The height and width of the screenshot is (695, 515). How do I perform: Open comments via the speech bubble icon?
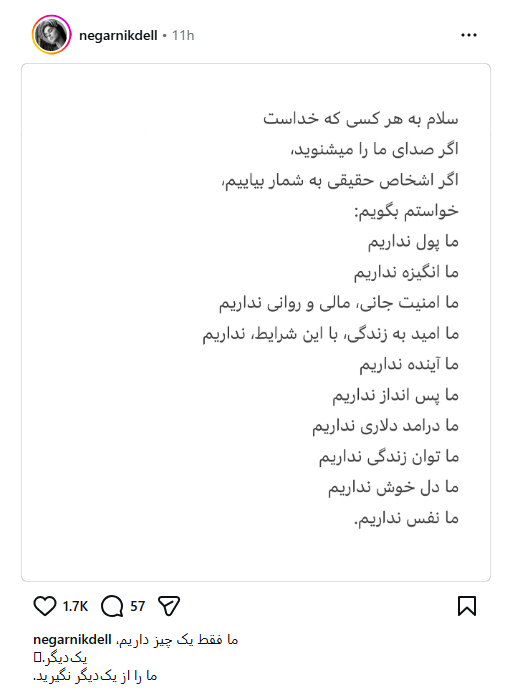click(x=112, y=606)
